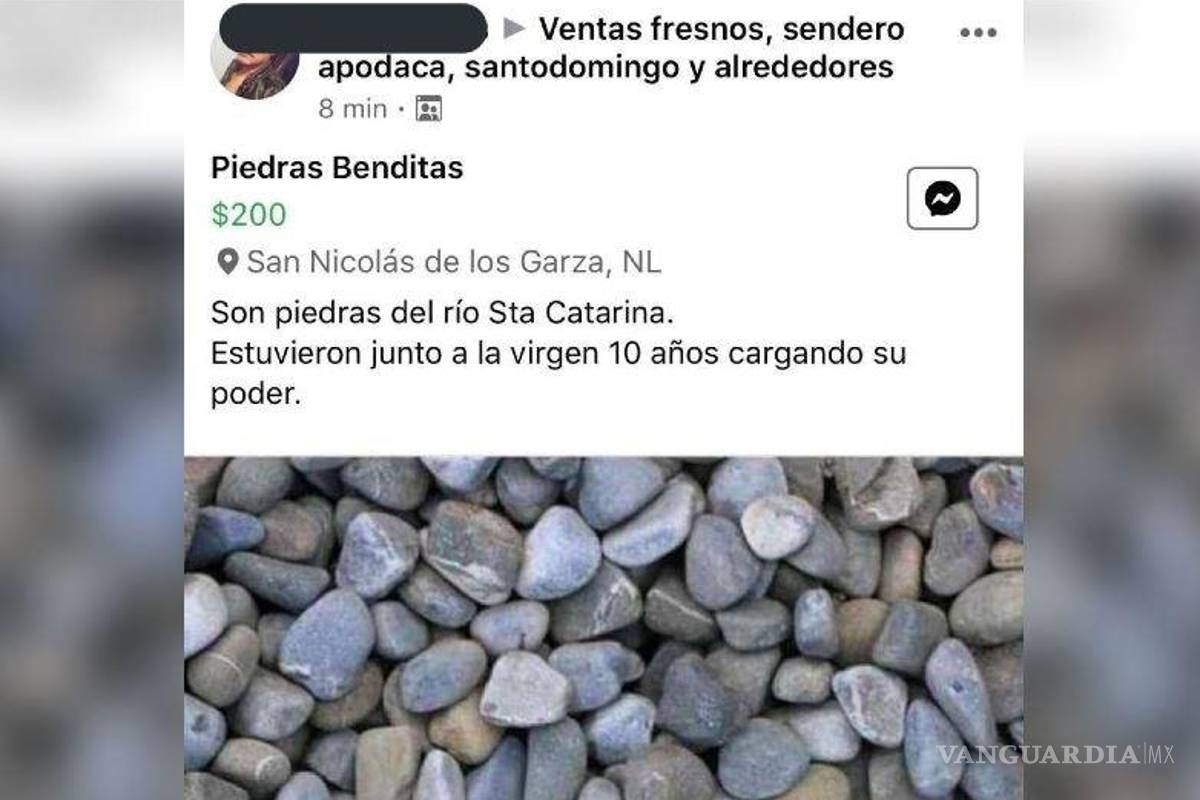1200x800 pixels.
Task: Open the Piedras Benditas stones photo
Action: point(603,628)
